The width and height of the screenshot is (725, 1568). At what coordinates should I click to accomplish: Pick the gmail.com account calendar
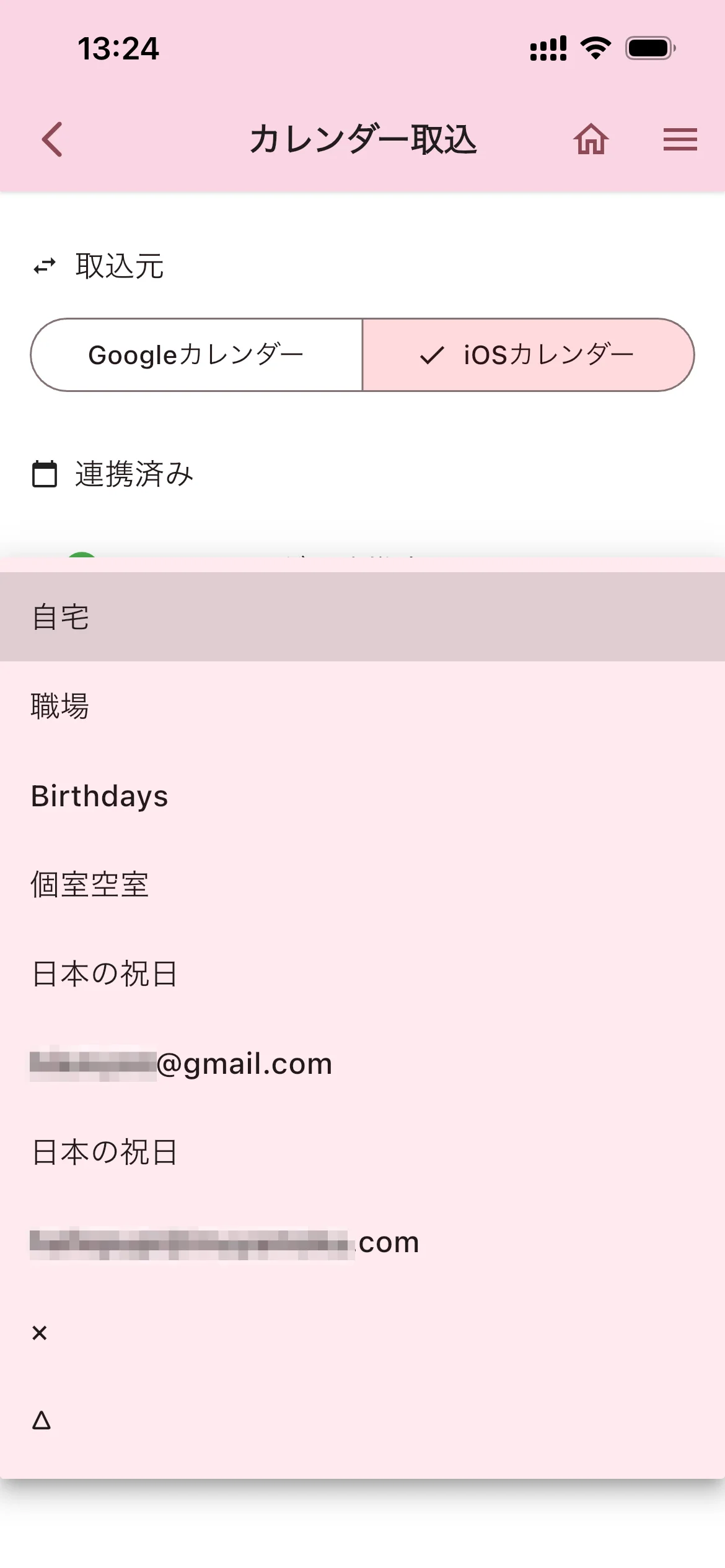[x=362, y=1063]
